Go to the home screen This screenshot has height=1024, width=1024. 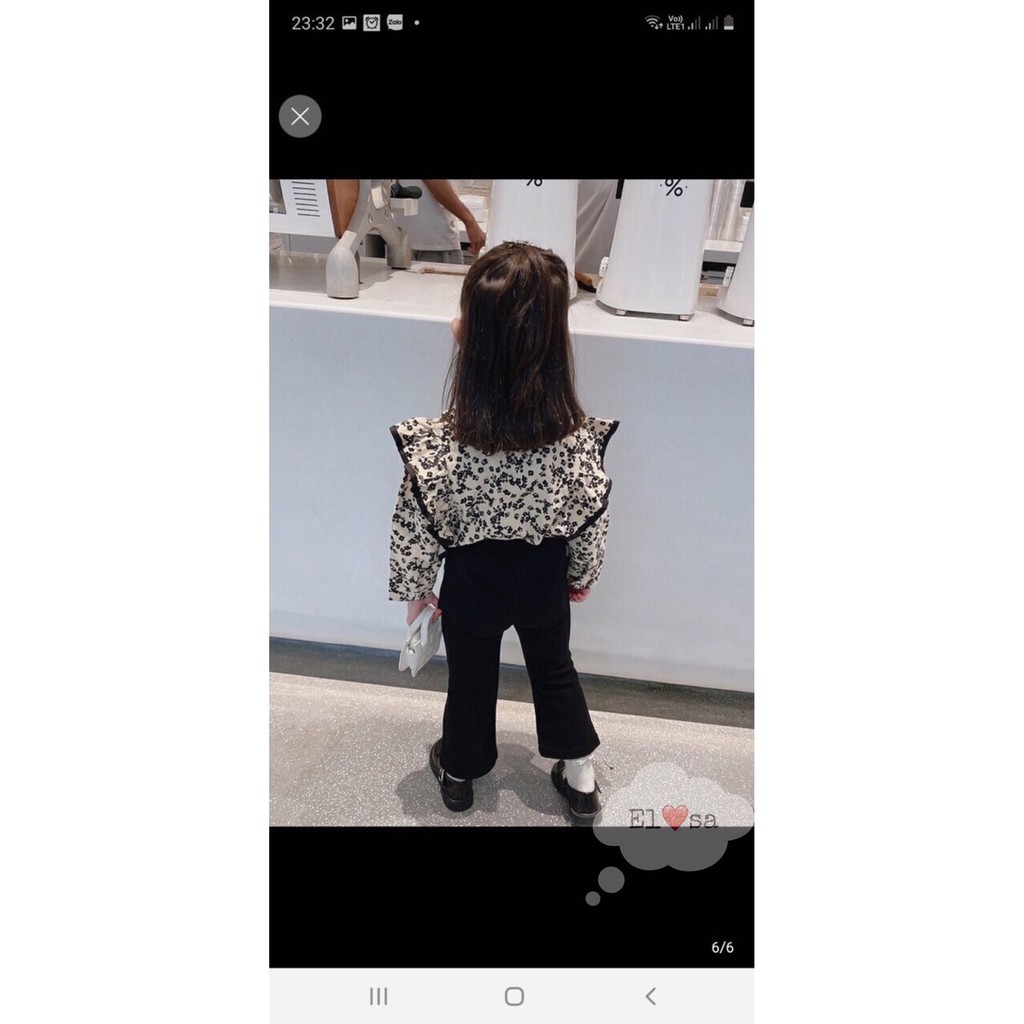pyautogui.click(x=514, y=996)
